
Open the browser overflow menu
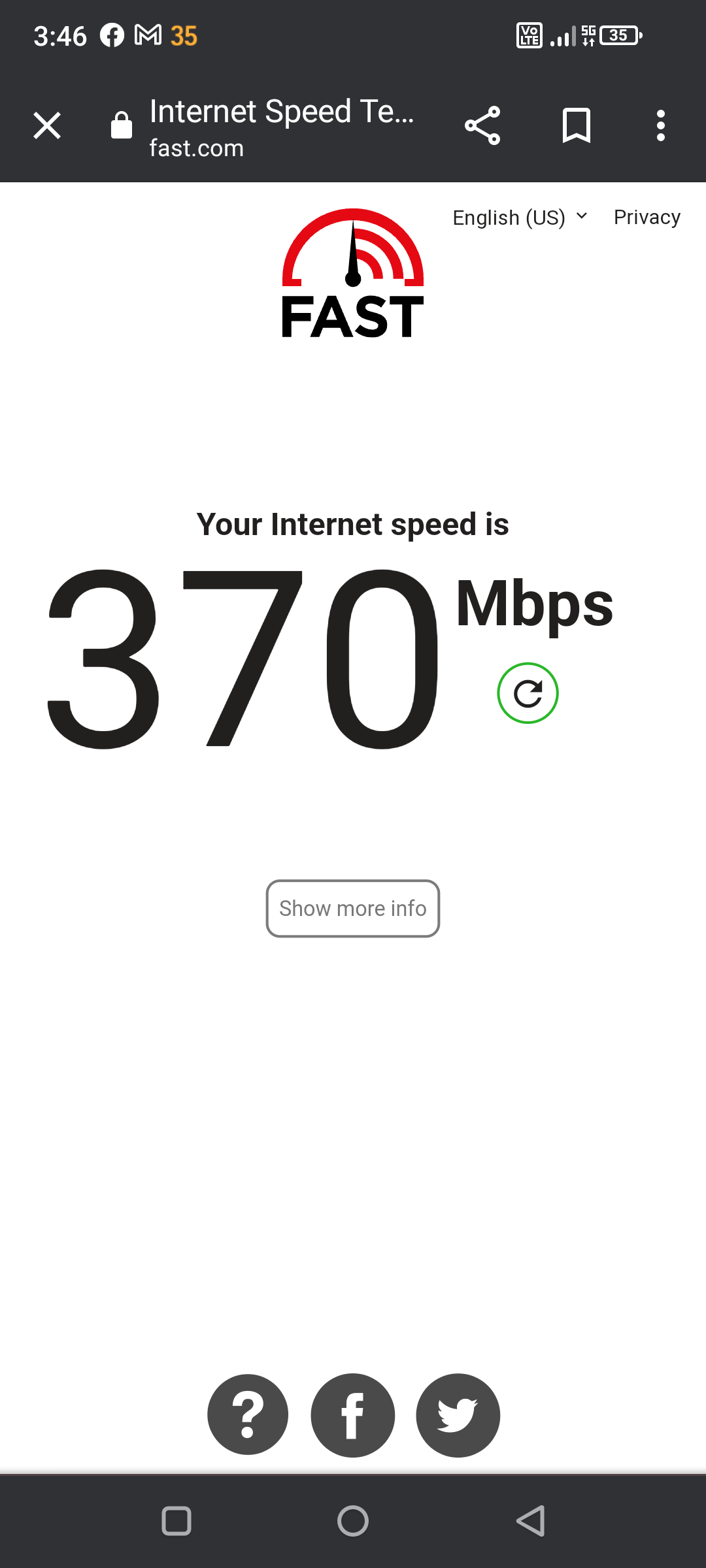point(660,125)
